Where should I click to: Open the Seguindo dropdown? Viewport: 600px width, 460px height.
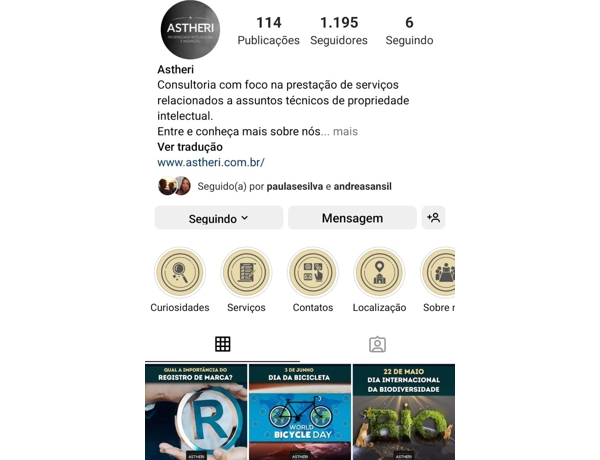tap(218, 218)
